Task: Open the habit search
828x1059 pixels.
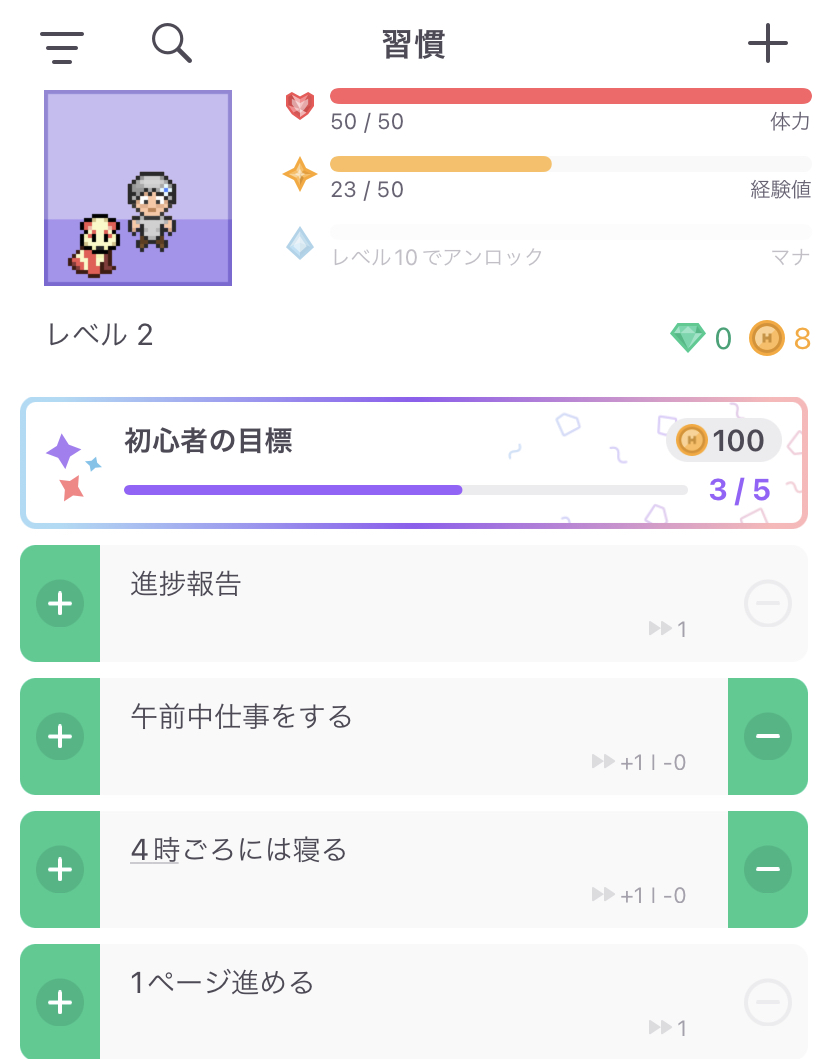Action: (171, 44)
